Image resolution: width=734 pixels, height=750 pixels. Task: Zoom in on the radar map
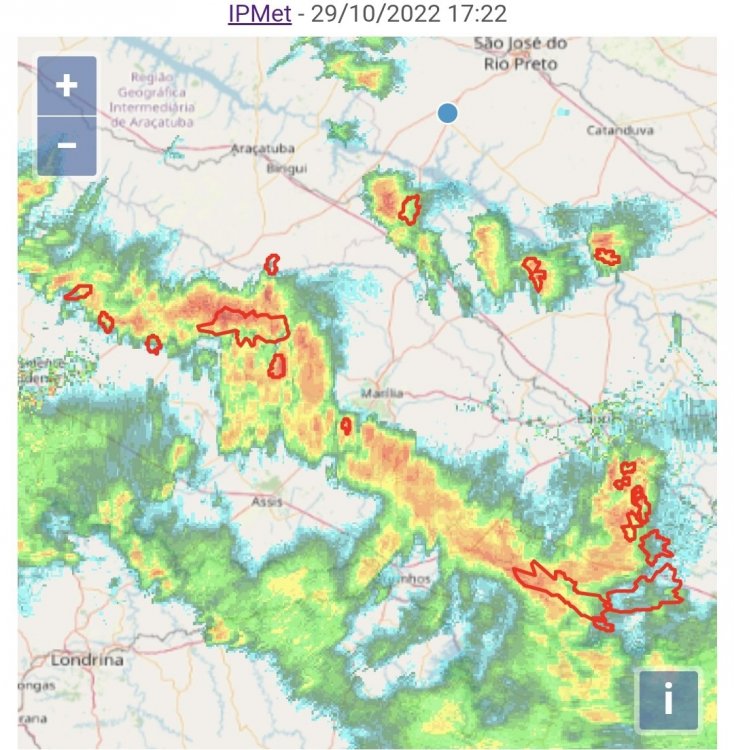(x=67, y=86)
